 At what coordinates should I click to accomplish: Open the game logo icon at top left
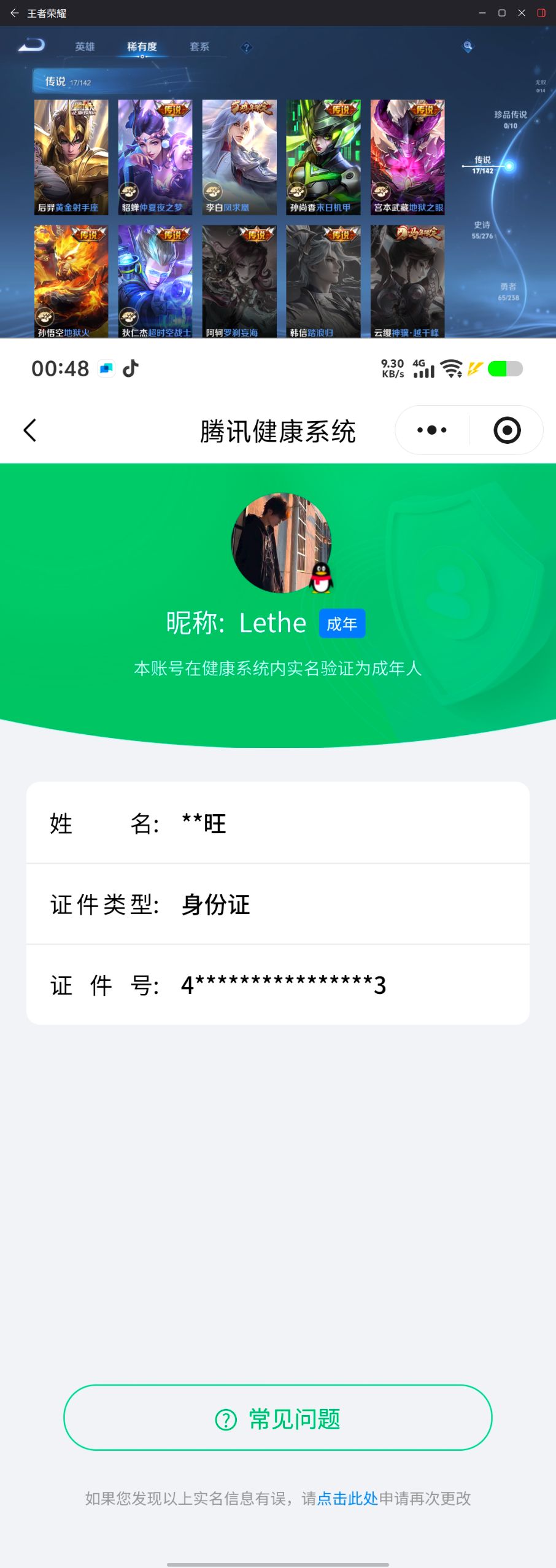pyautogui.click(x=32, y=45)
